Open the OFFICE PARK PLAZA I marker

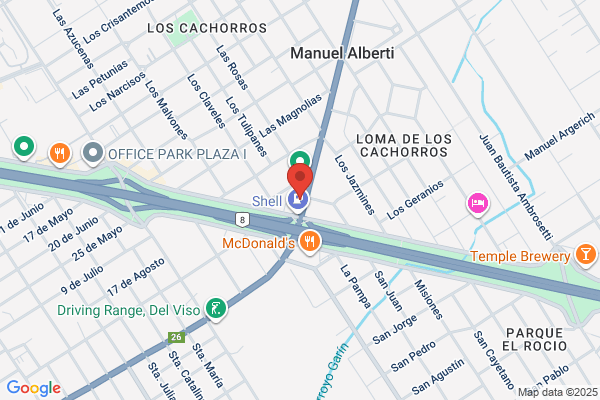(x=93, y=153)
